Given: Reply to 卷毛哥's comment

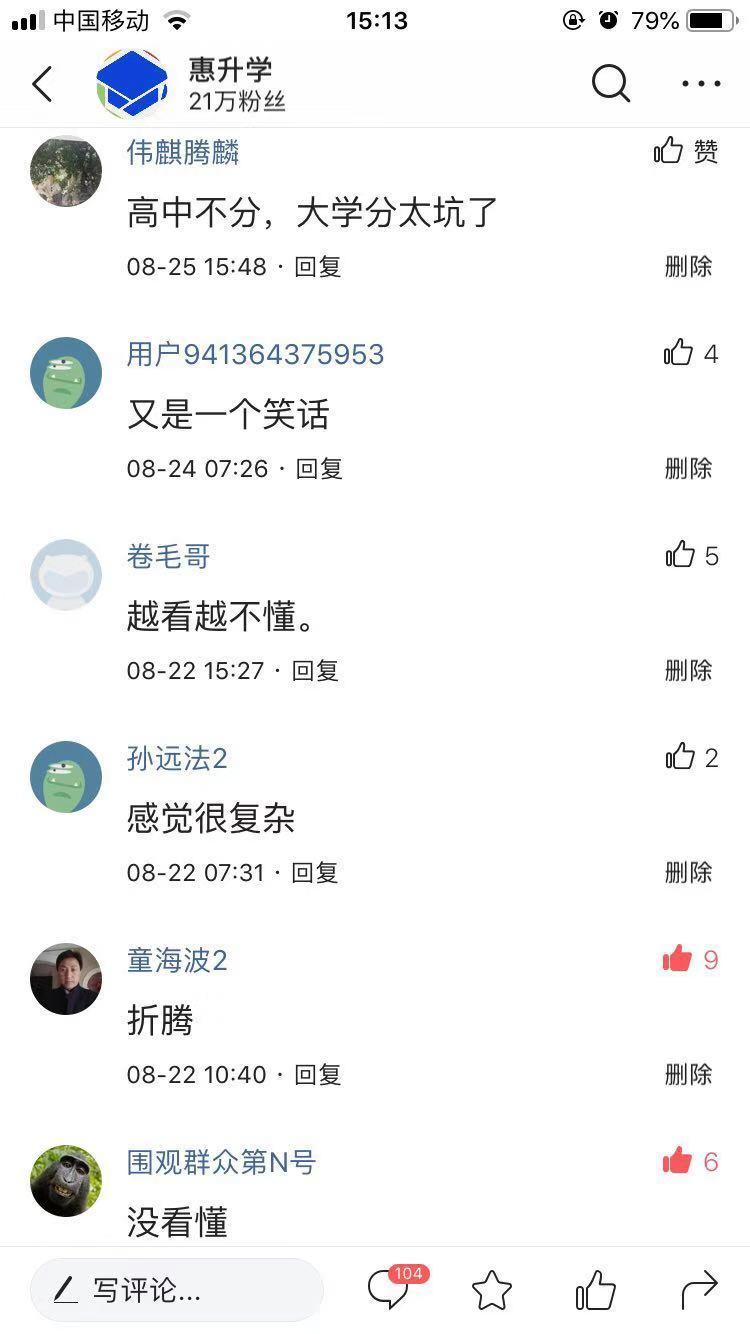Looking at the screenshot, I should [x=316, y=670].
